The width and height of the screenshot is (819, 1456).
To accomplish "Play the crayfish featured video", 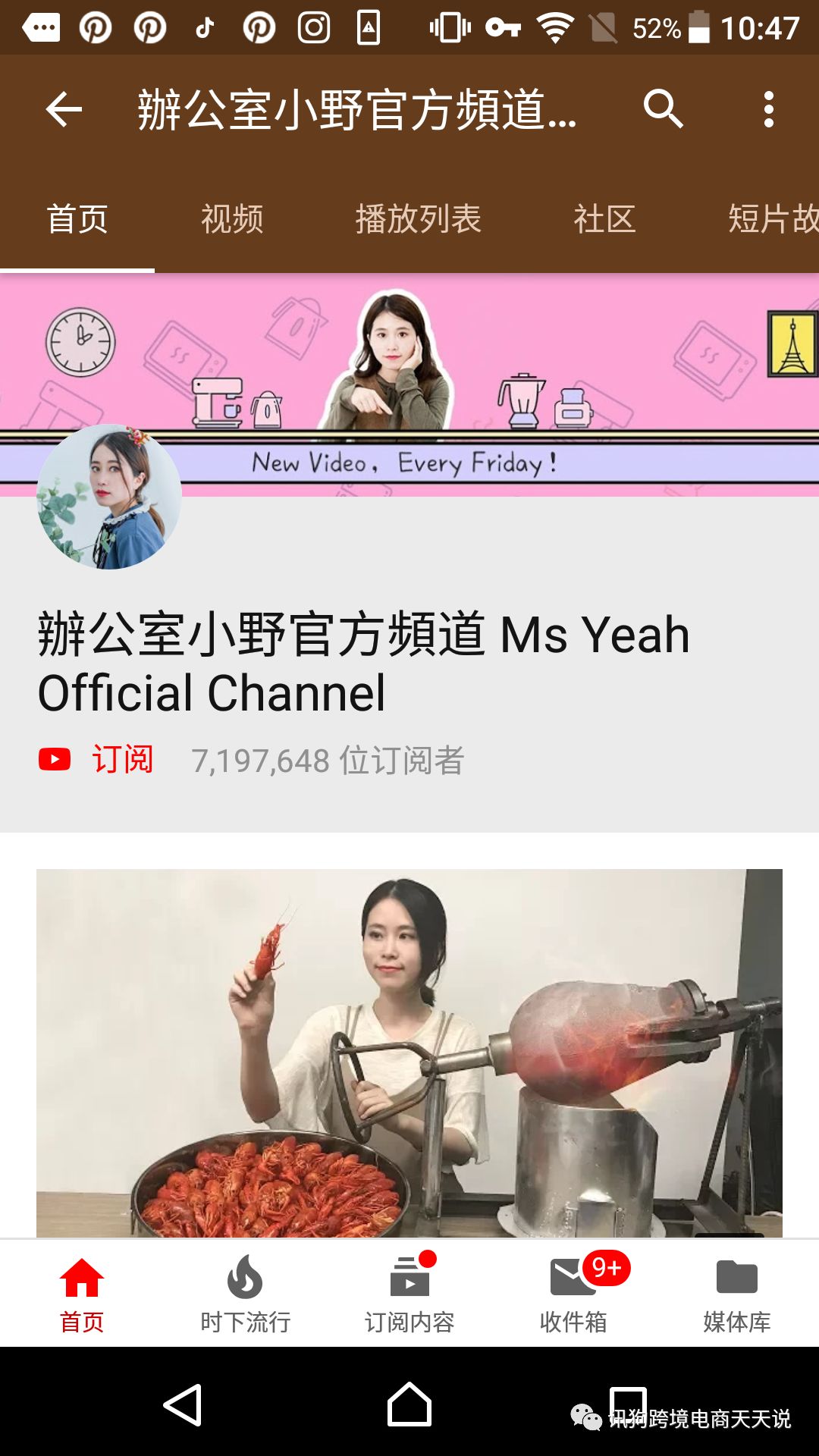I will pos(409,1053).
